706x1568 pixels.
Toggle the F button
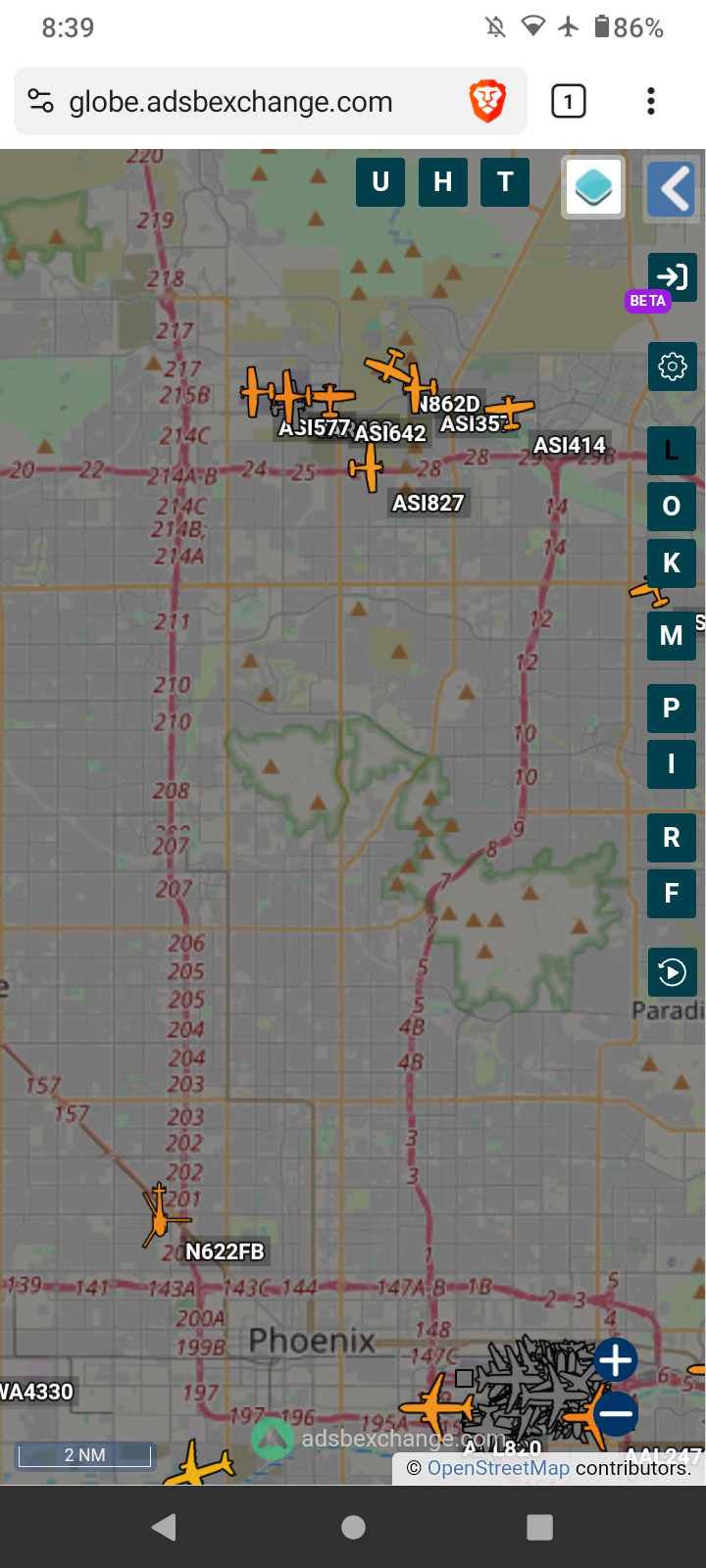tap(672, 894)
